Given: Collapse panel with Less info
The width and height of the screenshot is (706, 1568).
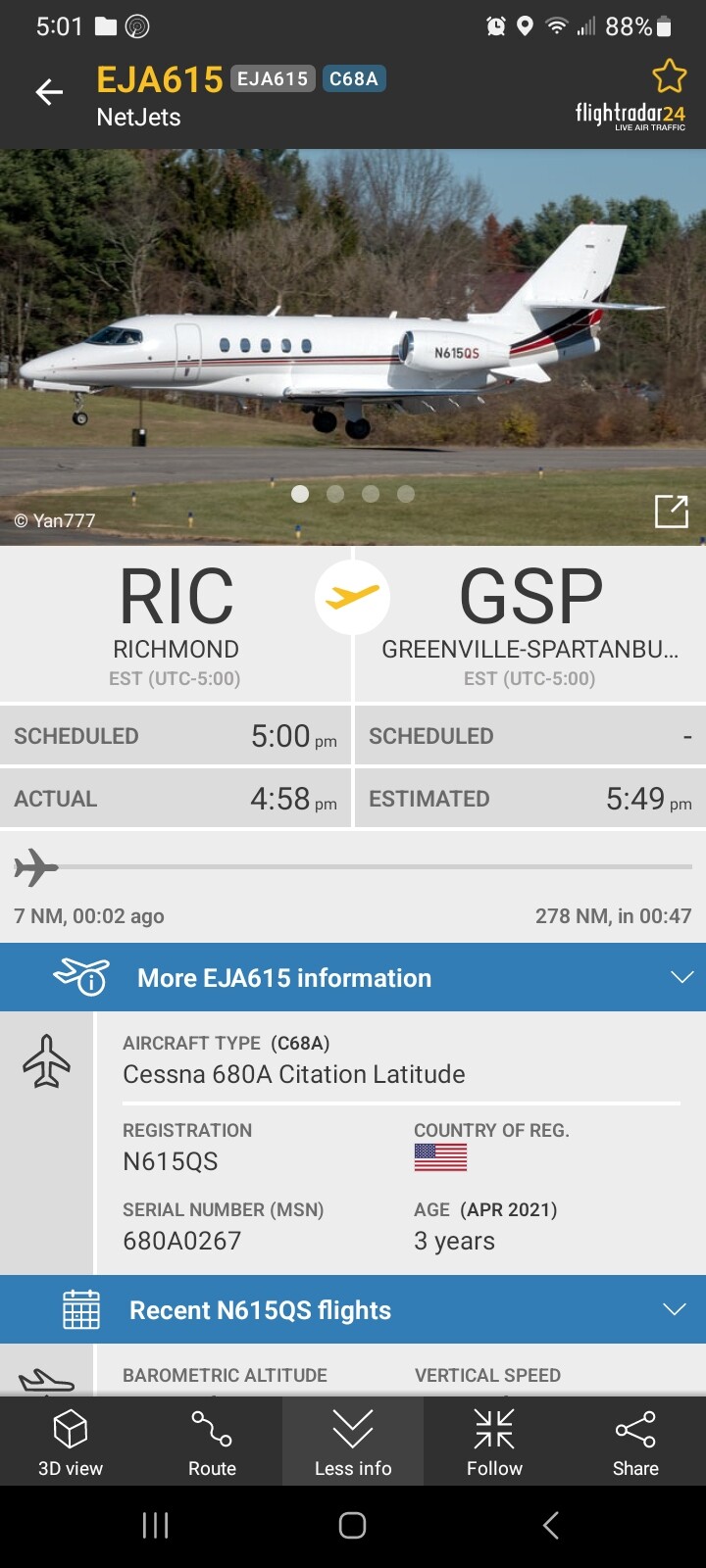Looking at the screenshot, I should pyautogui.click(x=353, y=1442).
